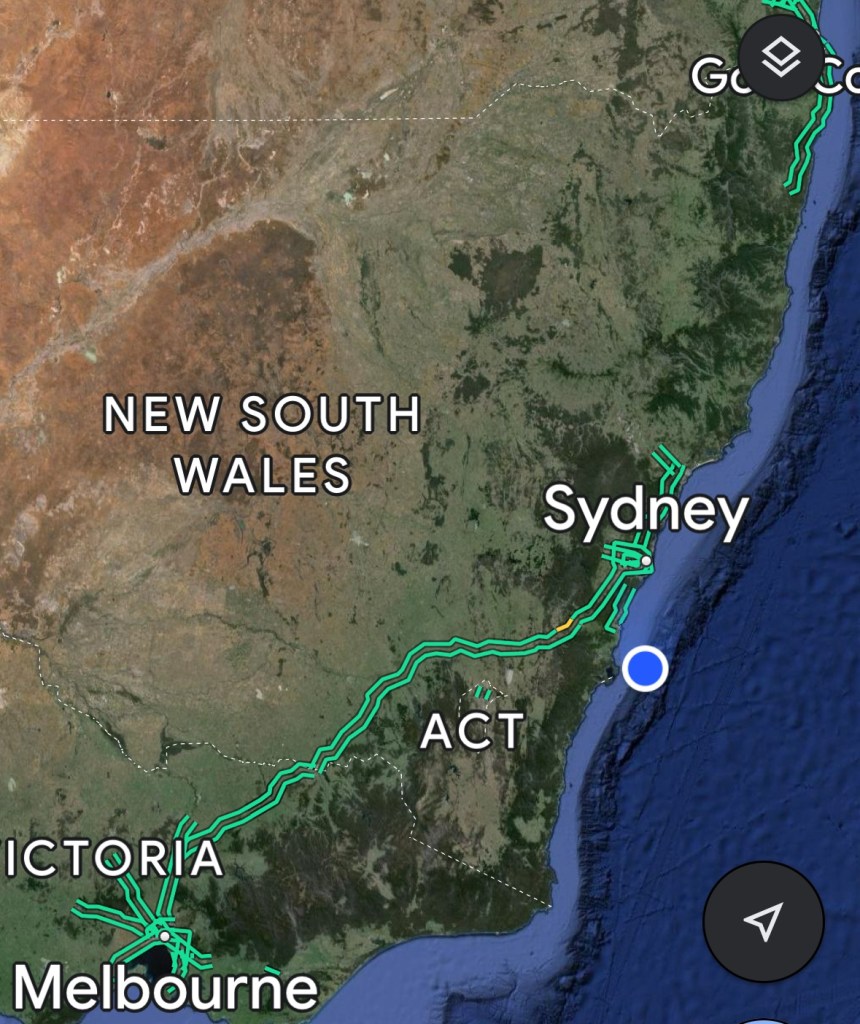Open the map layers button
This screenshot has height=1024, width=860.
click(x=781, y=58)
